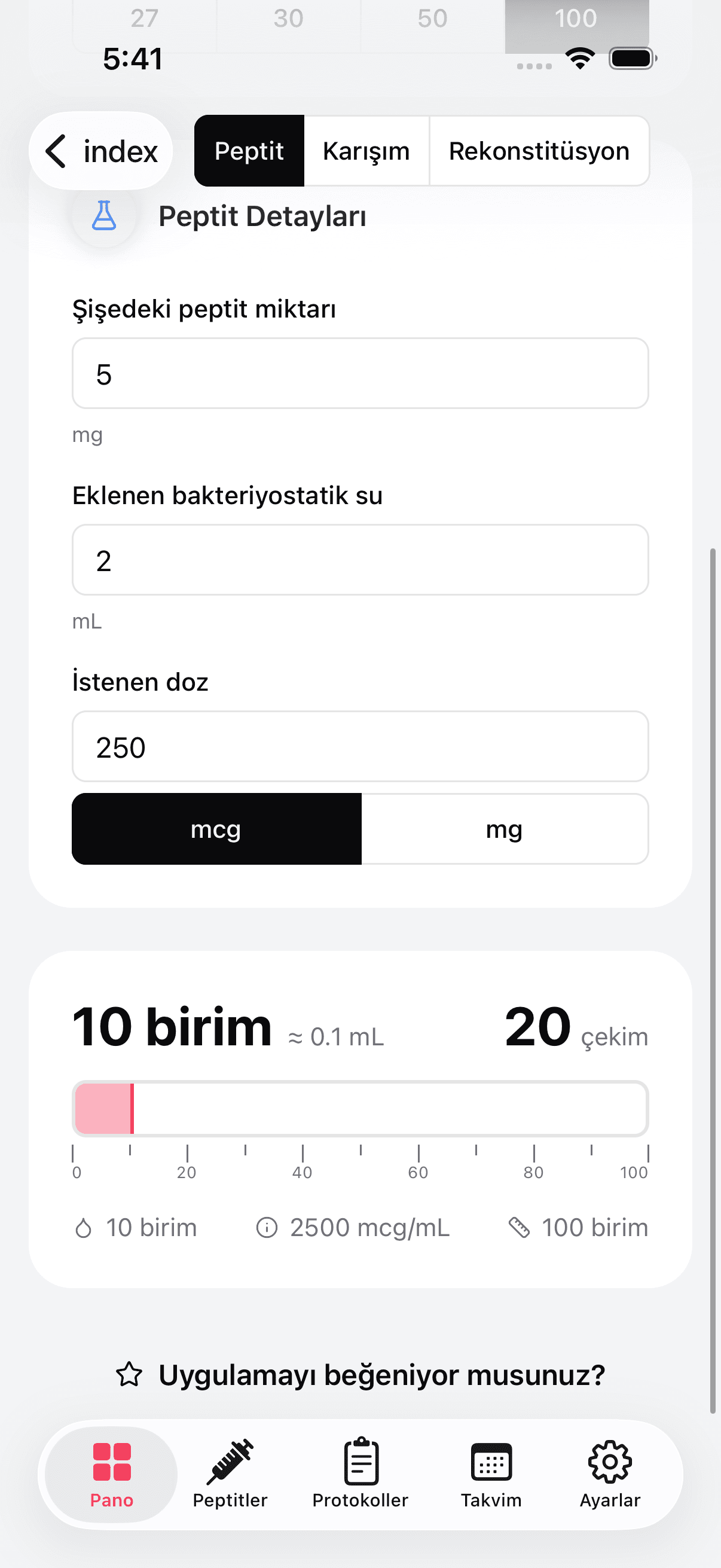Keep dose unit on mcg
Image resolution: width=721 pixels, height=1568 pixels.
tap(216, 829)
